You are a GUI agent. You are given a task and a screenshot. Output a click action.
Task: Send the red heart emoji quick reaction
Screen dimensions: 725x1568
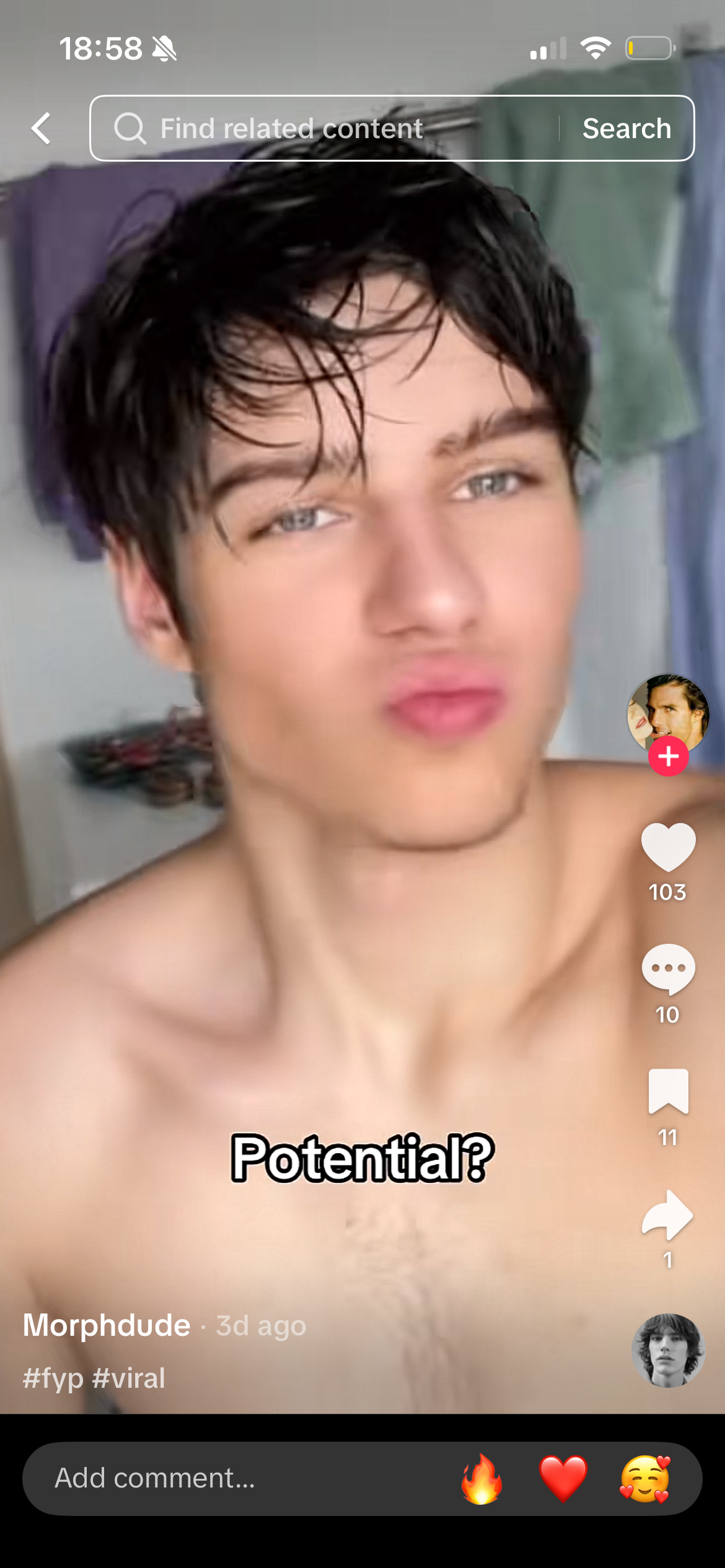click(563, 1479)
